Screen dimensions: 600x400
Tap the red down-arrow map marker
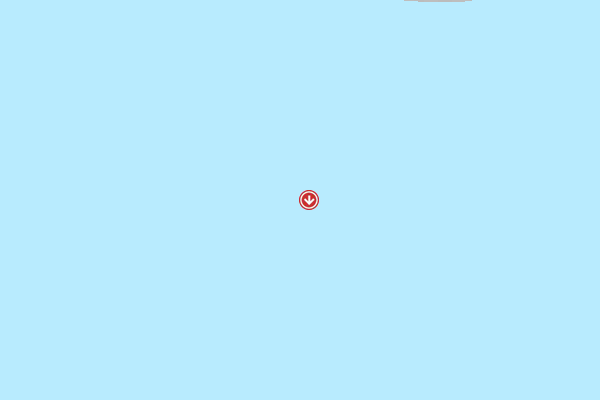pos(309,200)
